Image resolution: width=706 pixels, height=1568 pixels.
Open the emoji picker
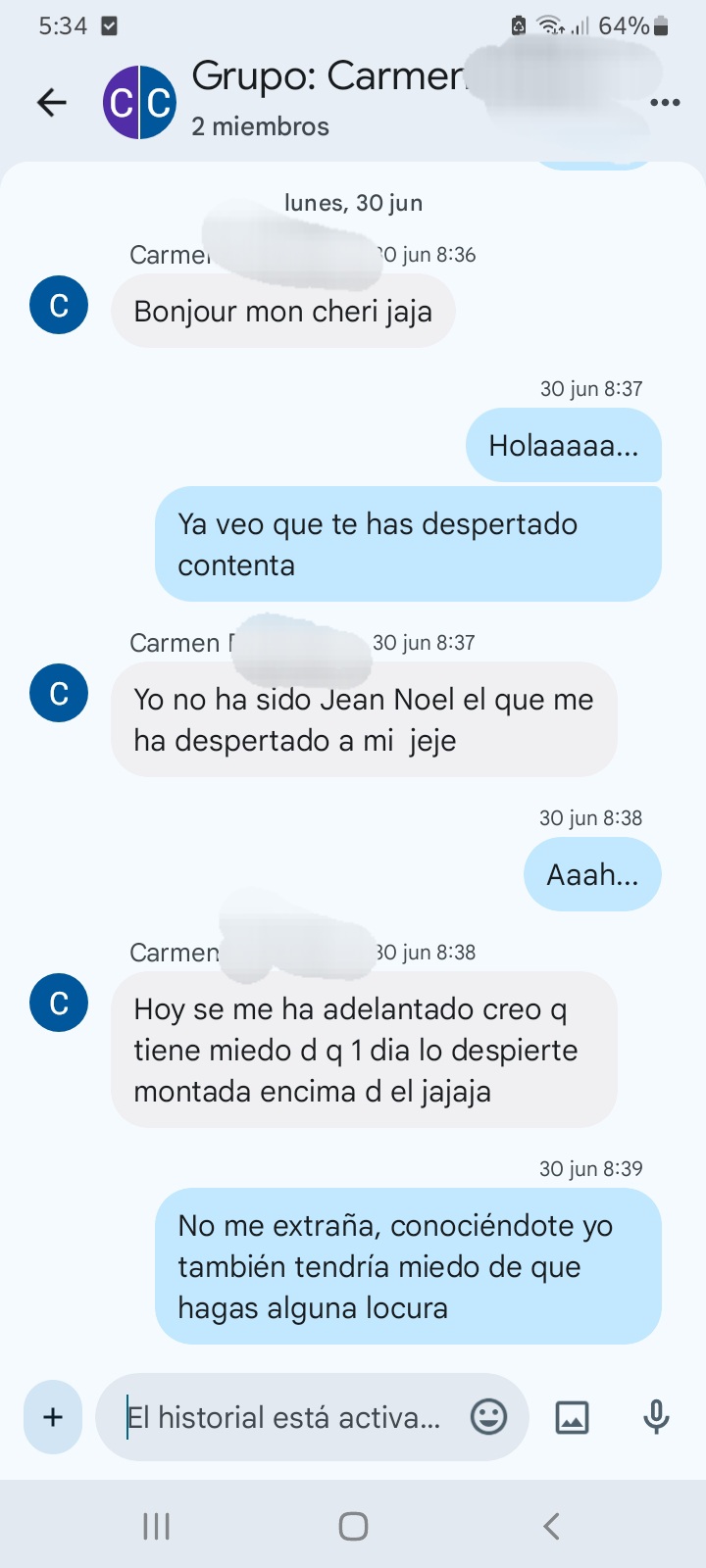pyautogui.click(x=488, y=1417)
